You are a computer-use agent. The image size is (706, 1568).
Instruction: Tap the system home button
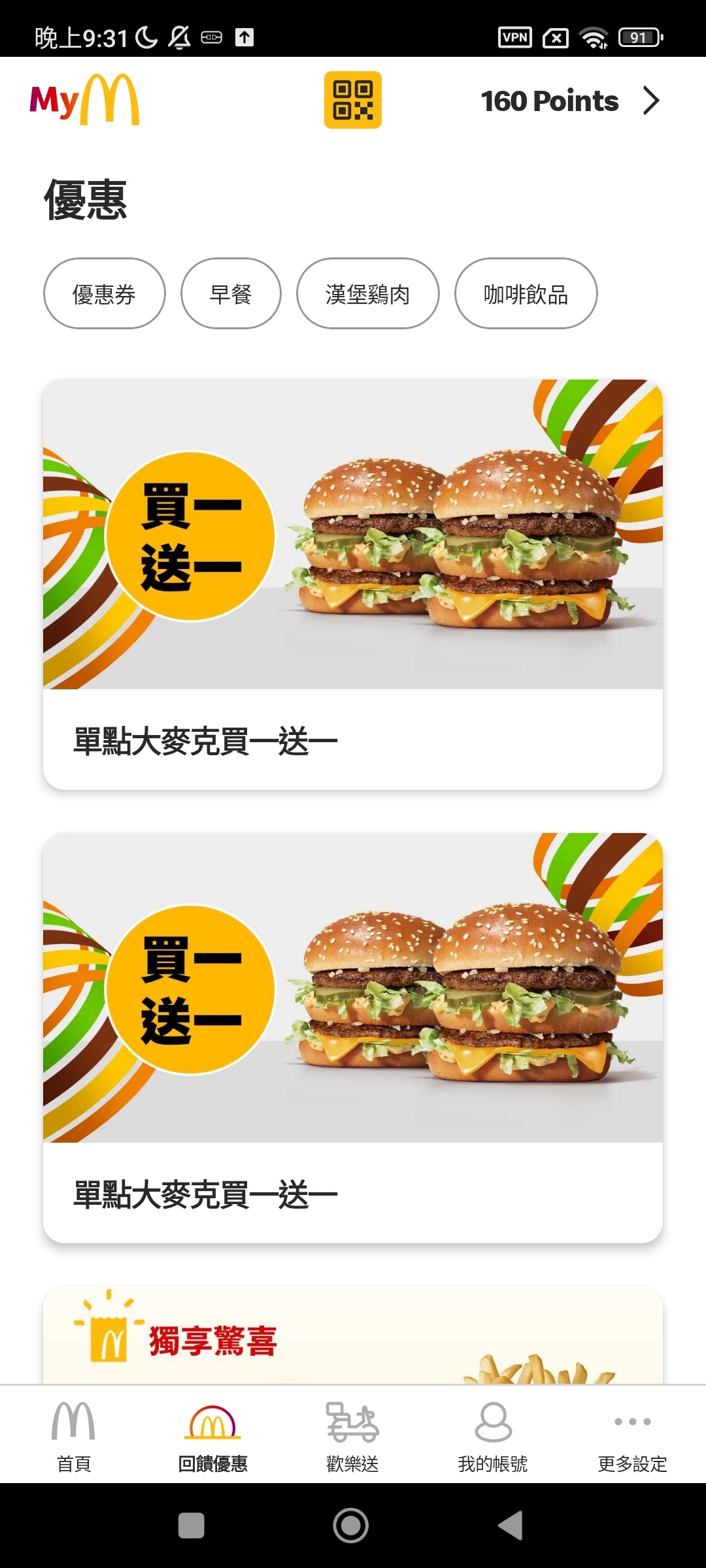(351, 1526)
